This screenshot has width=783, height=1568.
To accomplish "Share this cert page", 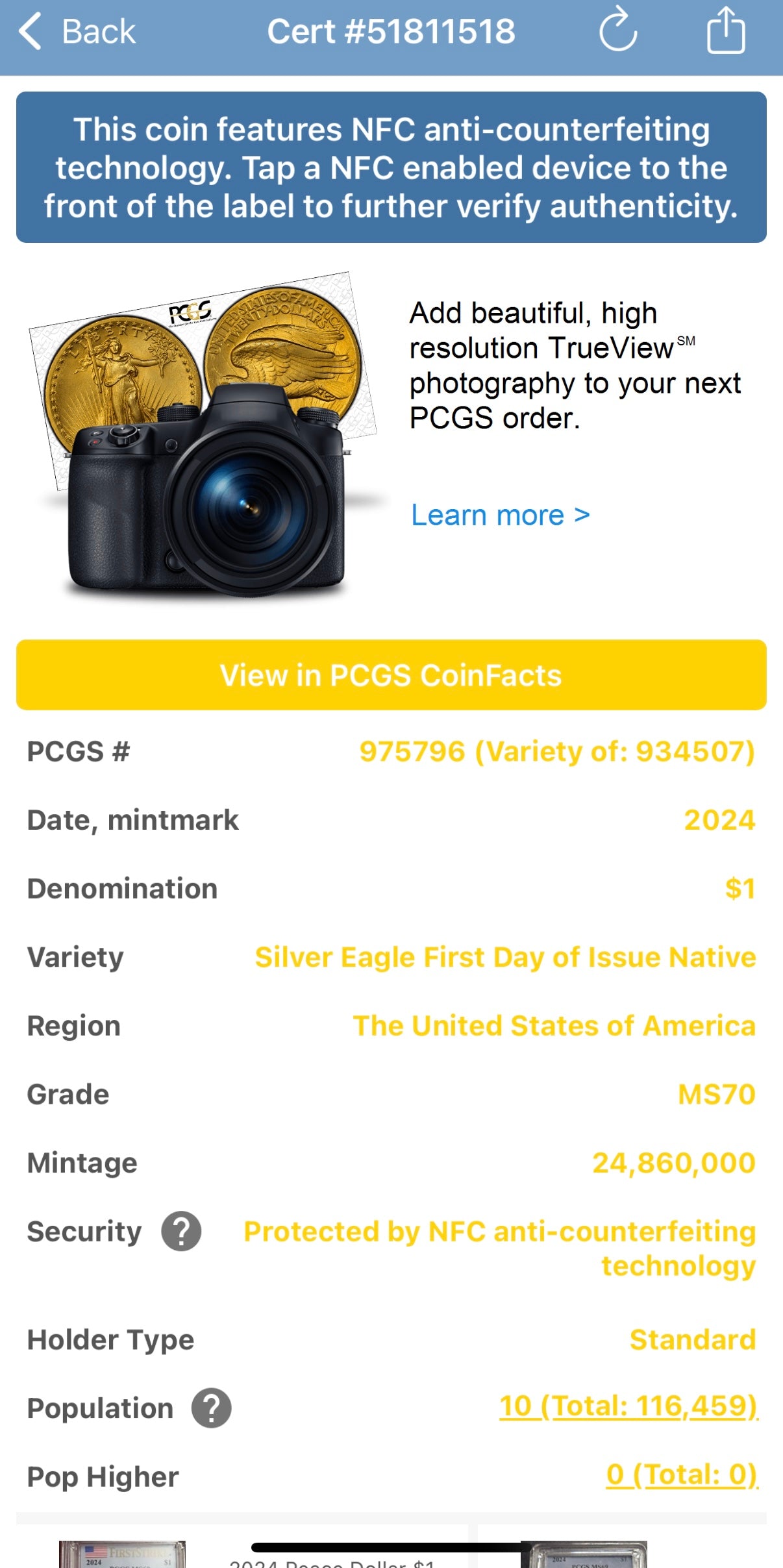I will 725,30.
